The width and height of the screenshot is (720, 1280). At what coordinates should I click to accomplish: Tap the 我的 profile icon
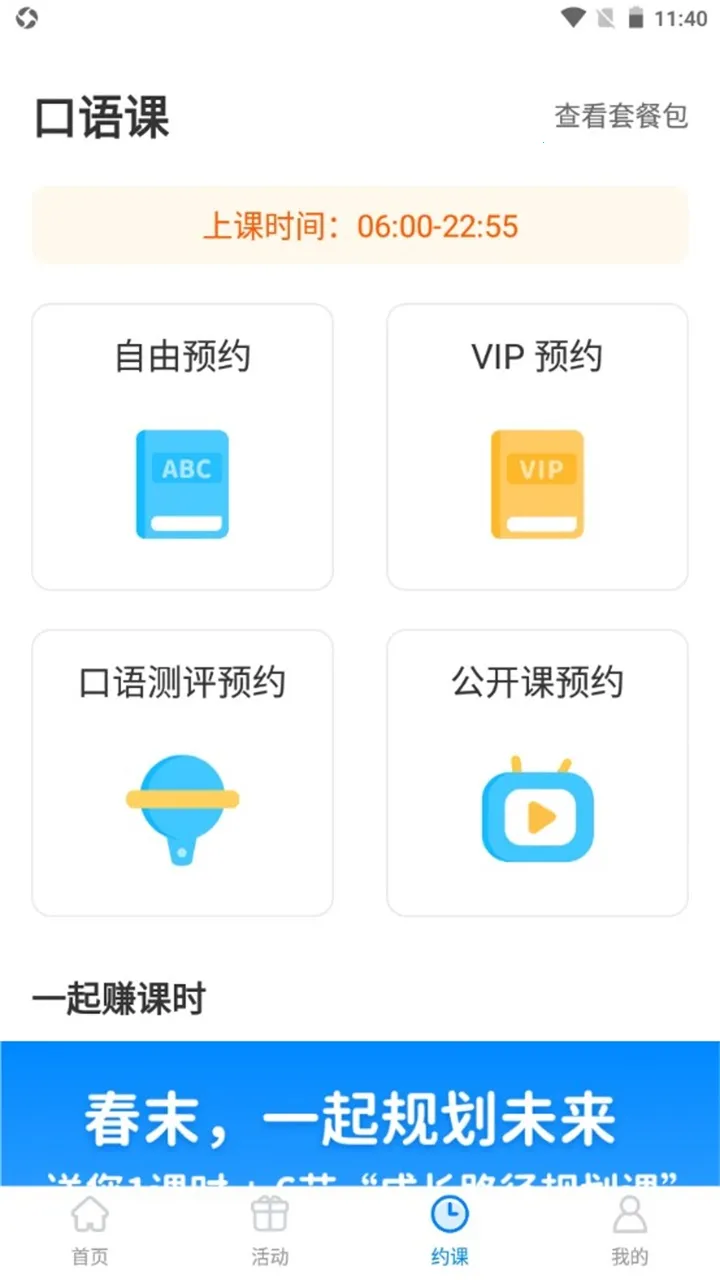[629, 1213]
